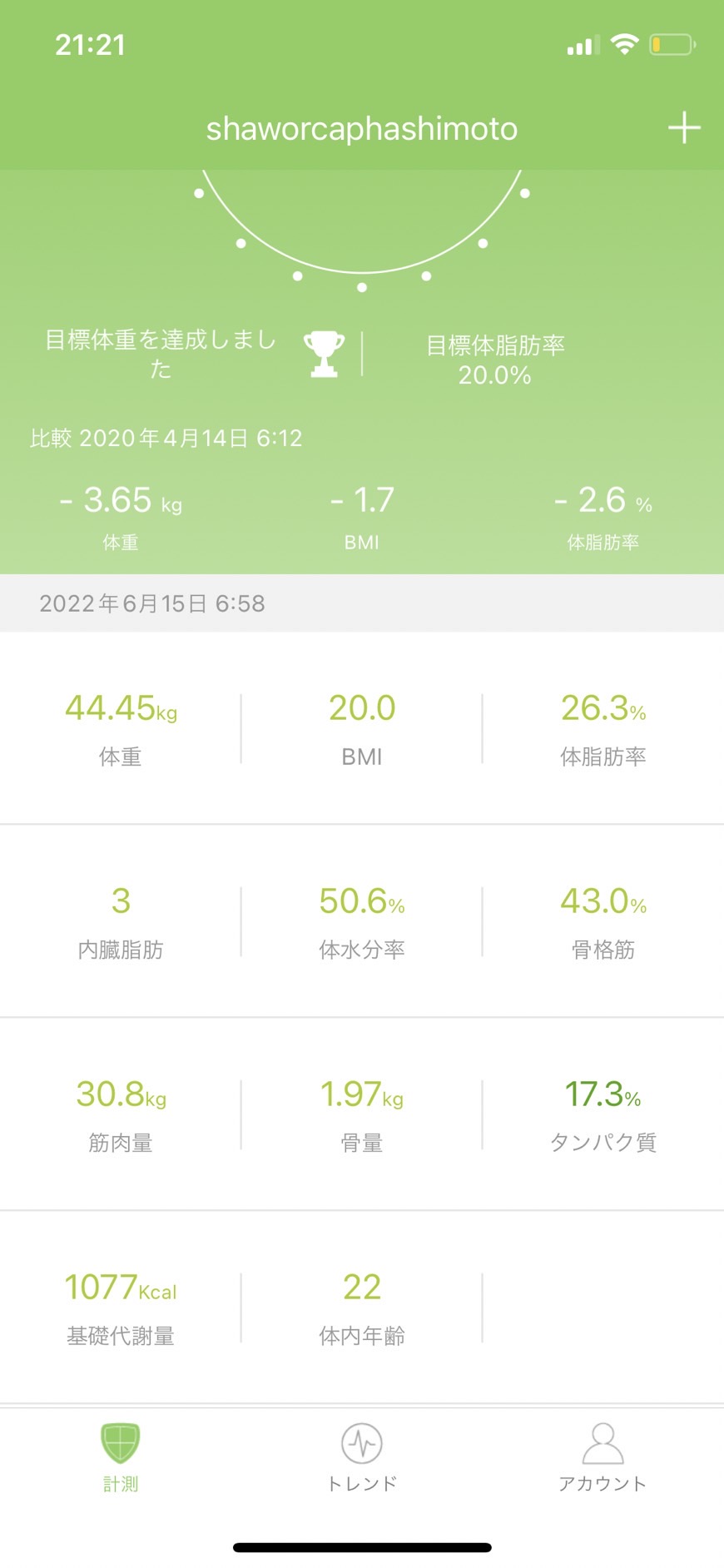Open the 体内年齢 22 metric

362,1308
